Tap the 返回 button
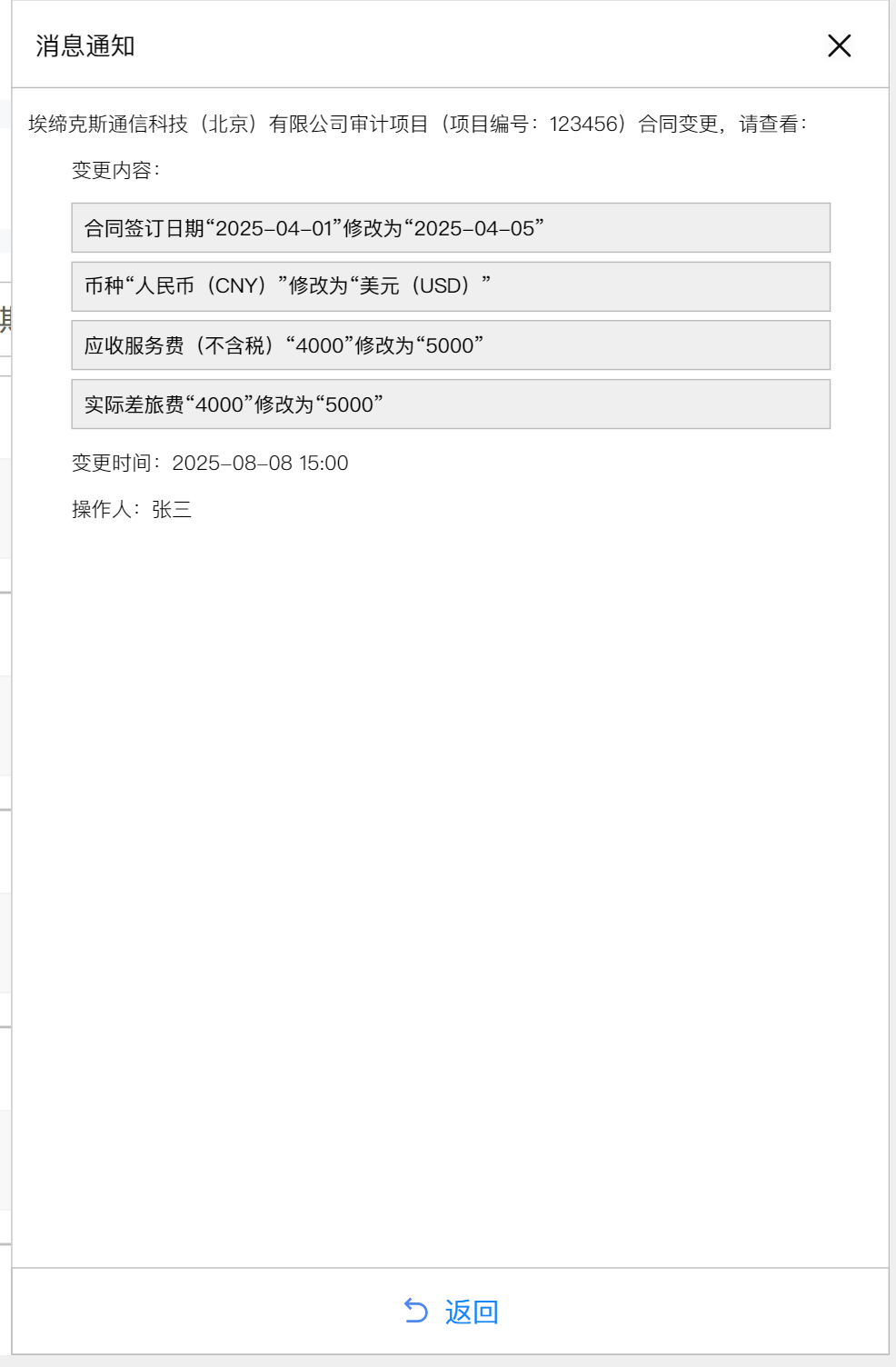Viewport: 896px width, 1367px height. tap(452, 1311)
